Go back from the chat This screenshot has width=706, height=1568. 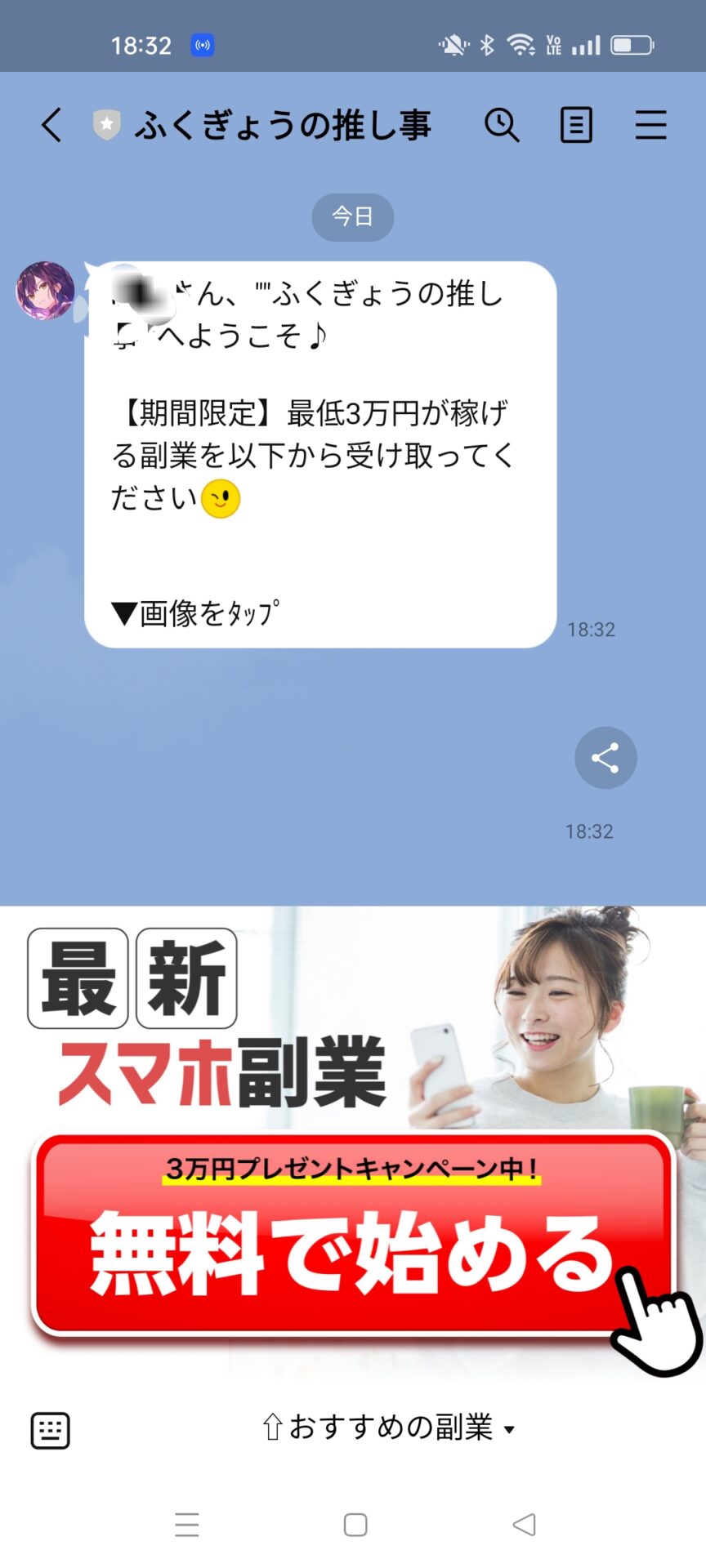[x=51, y=126]
